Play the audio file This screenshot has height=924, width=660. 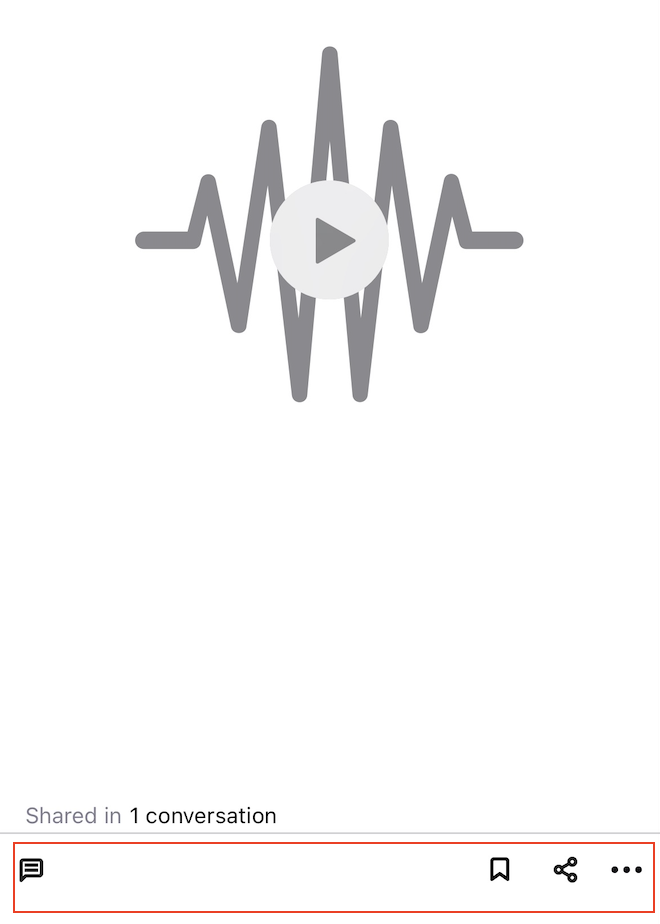pyautogui.click(x=329, y=240)
